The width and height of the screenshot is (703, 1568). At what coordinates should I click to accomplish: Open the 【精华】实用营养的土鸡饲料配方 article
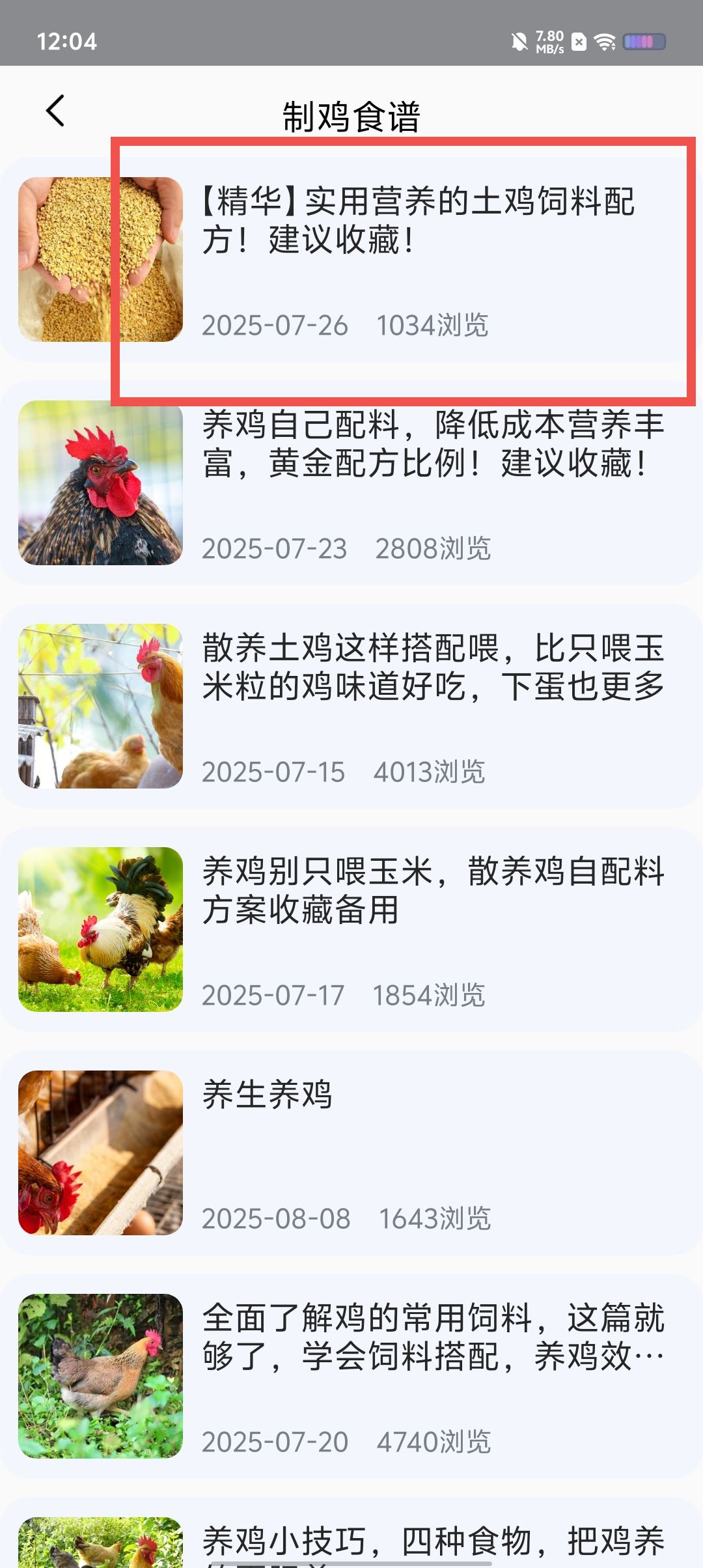point(417,220)
